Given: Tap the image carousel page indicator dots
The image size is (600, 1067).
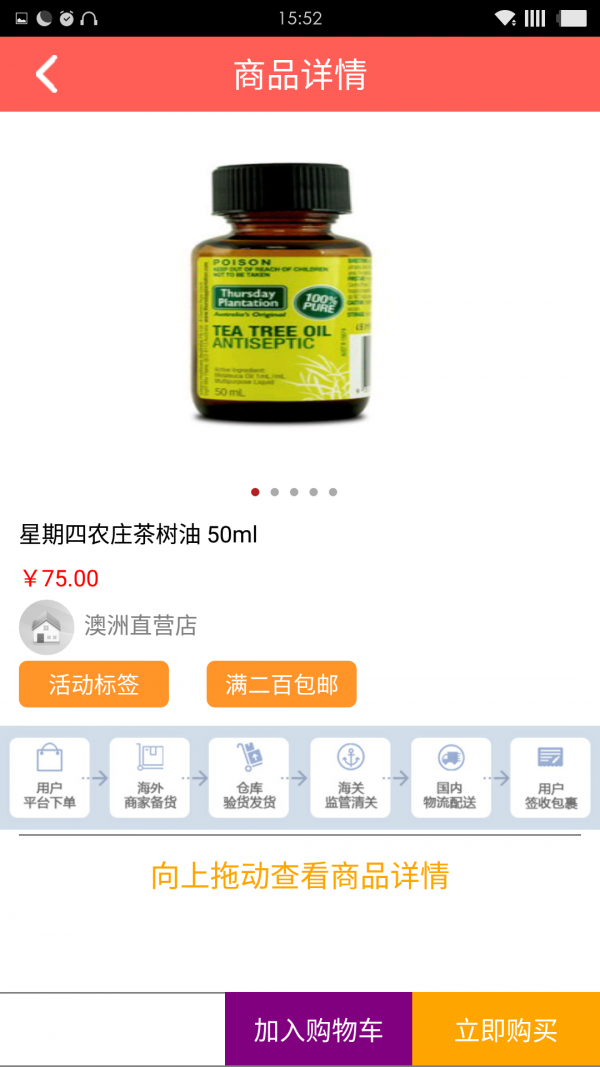Looking at the screenshot, I should click(293, 492).
